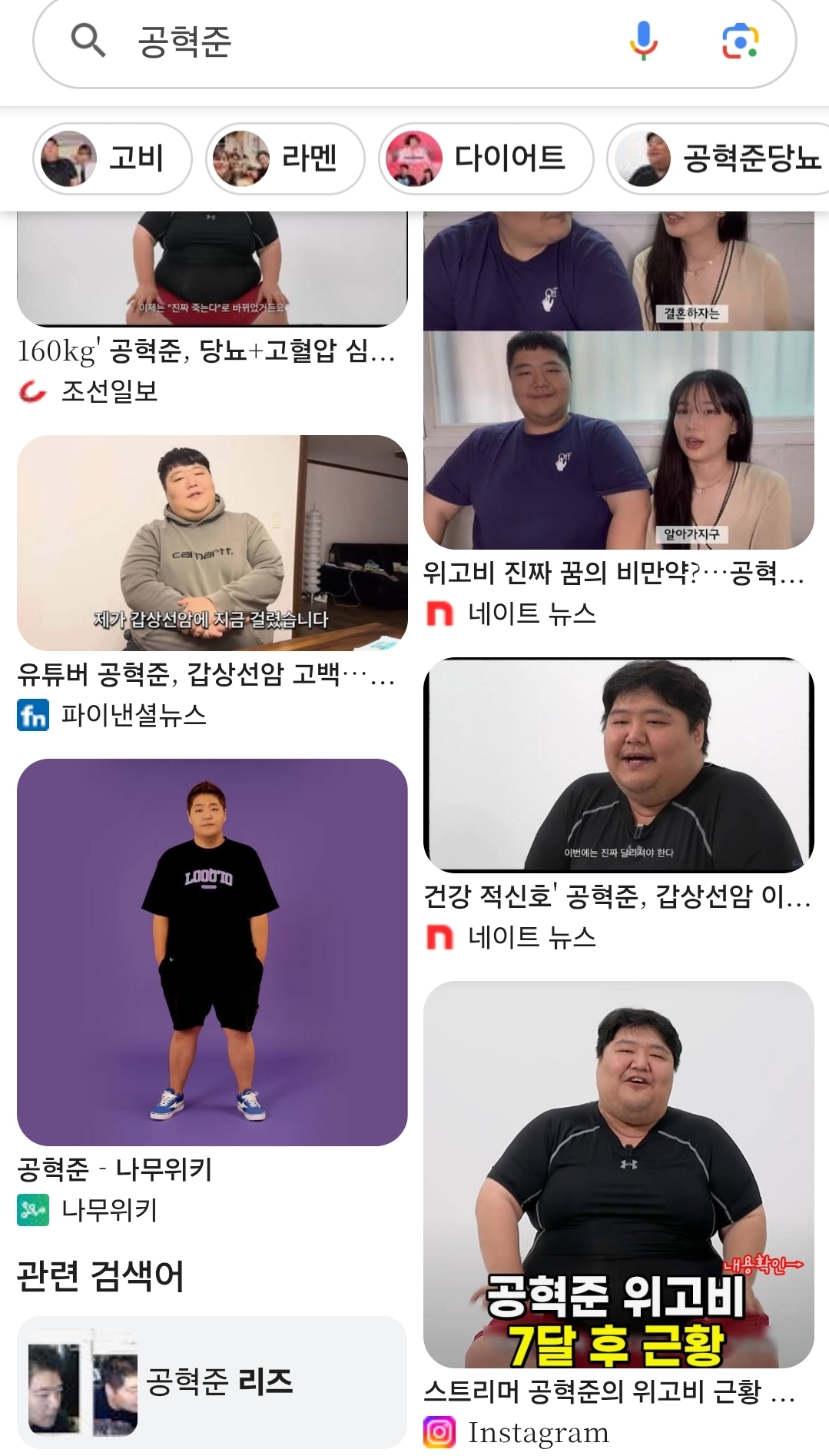Open Google Lens camera search
The width and height of the screenshot is (829, 1456).
click(740, 41)
